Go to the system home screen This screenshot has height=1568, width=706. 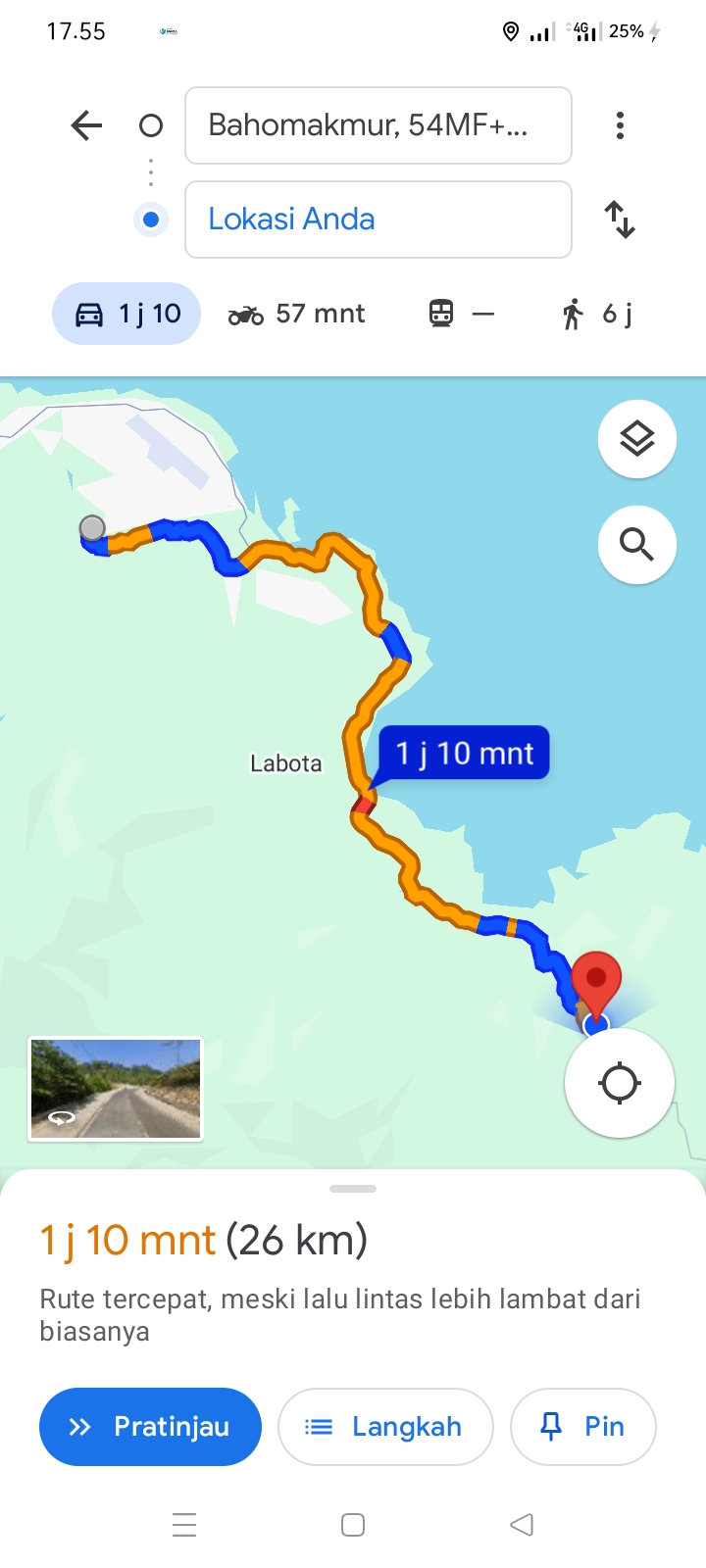point(353,1525)
